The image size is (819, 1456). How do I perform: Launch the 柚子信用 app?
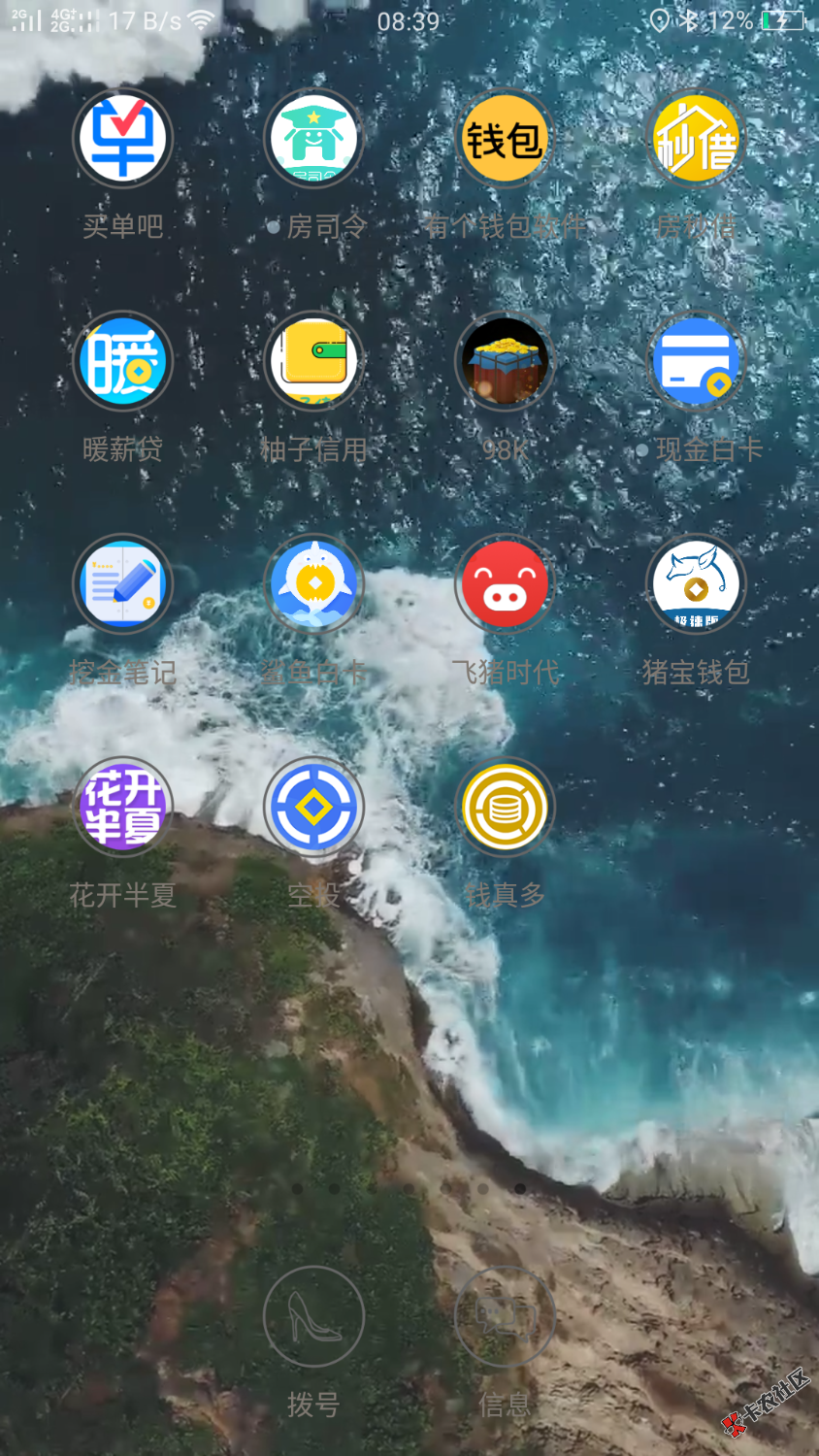[313, 361]
